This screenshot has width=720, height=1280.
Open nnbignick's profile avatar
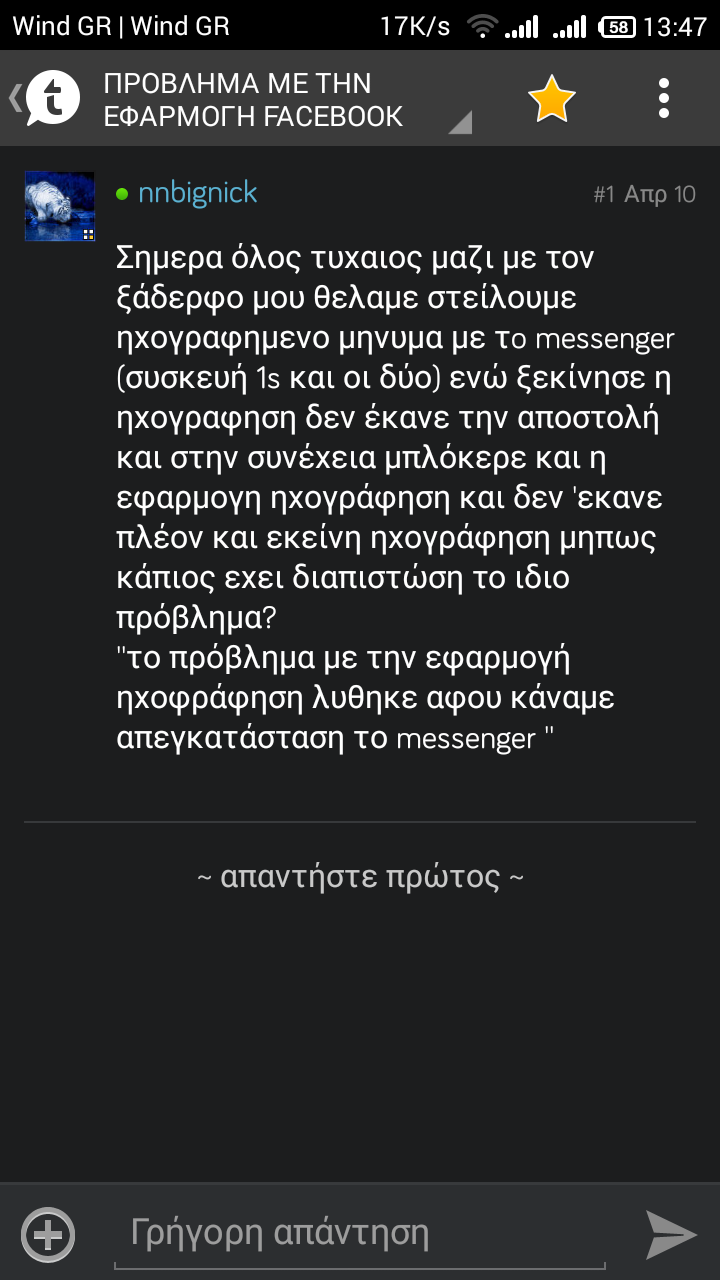pyautogui.click(x=59, y=206)
